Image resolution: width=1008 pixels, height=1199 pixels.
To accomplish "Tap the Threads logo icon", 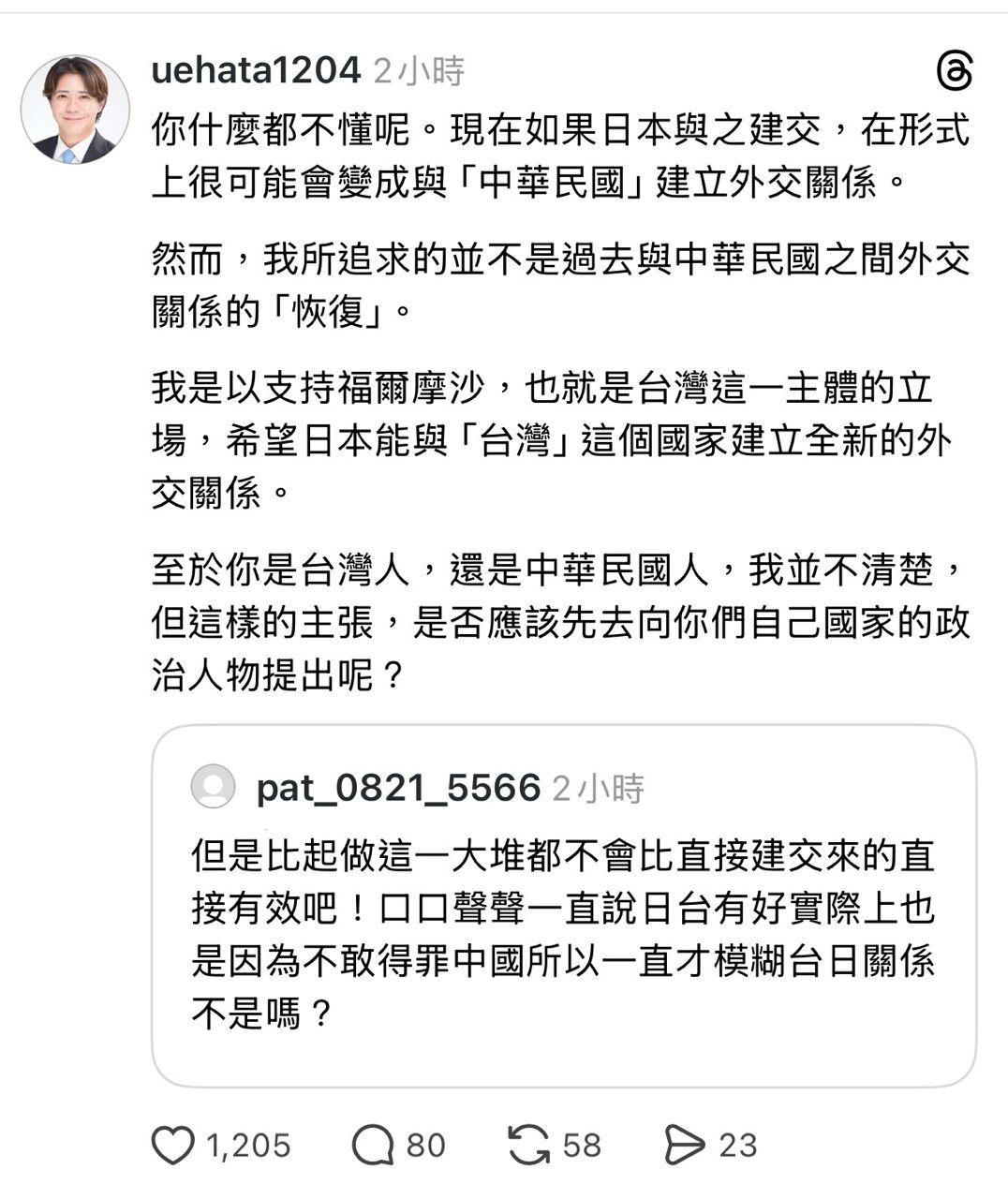I will coord(955,71).
